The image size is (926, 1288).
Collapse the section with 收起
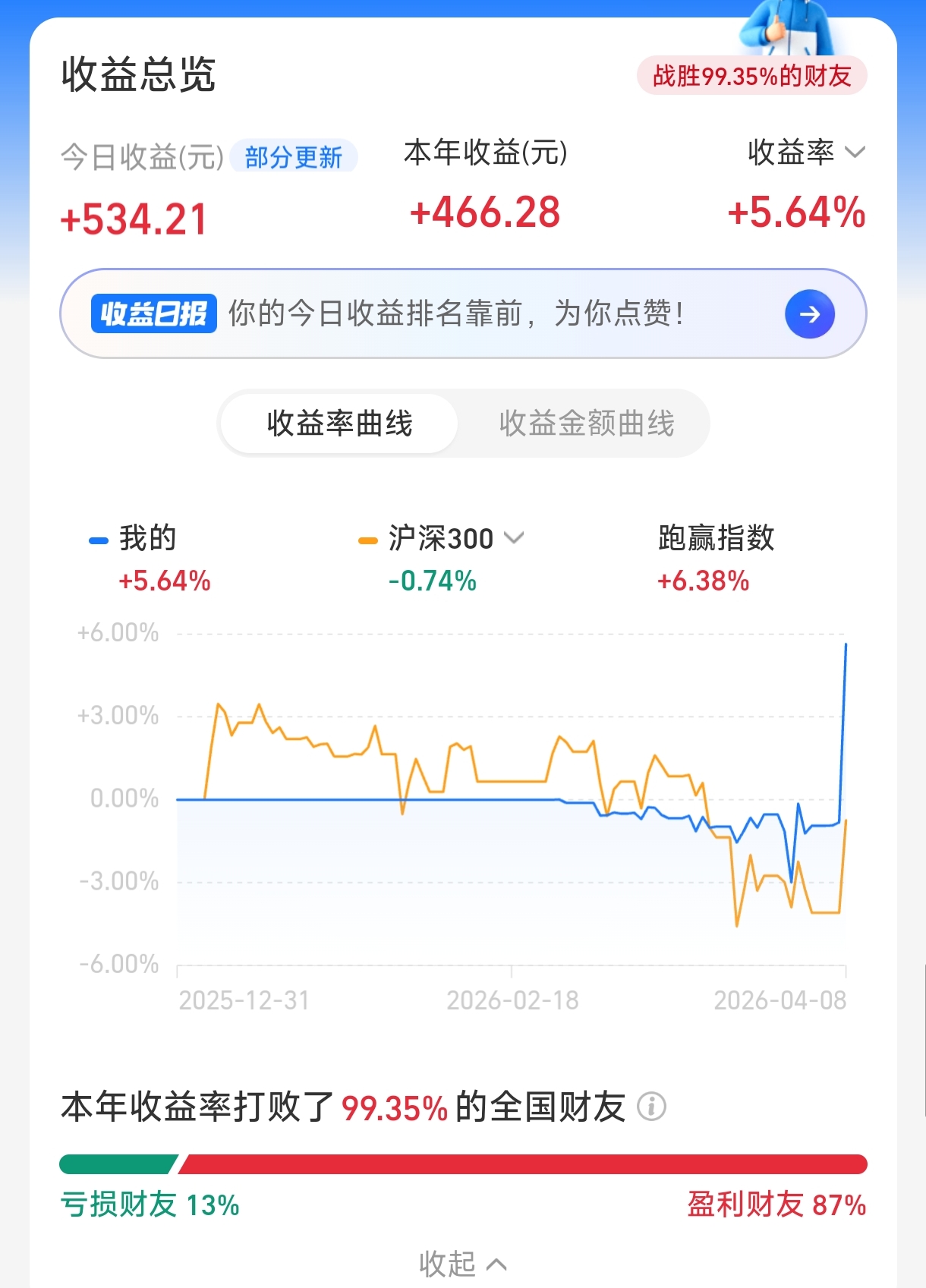(463, 1264)
